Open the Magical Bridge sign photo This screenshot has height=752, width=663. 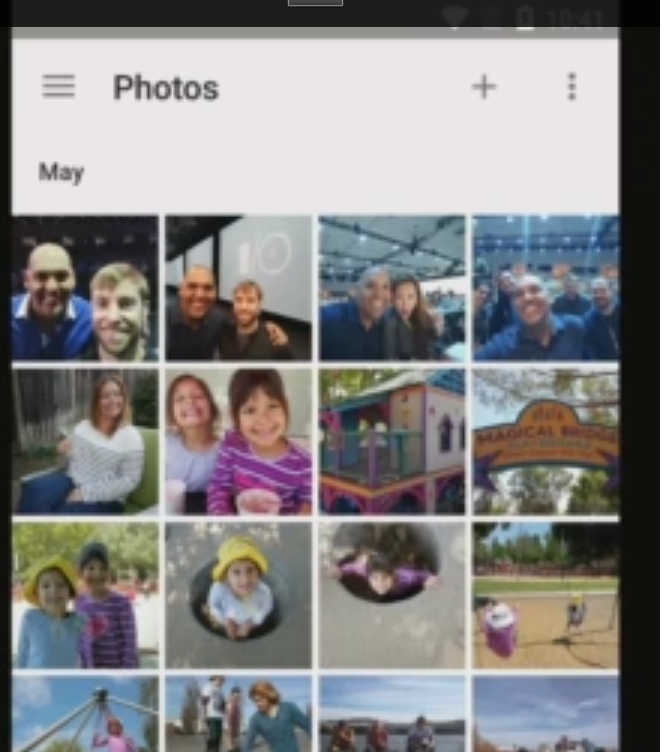coord(545,441)
